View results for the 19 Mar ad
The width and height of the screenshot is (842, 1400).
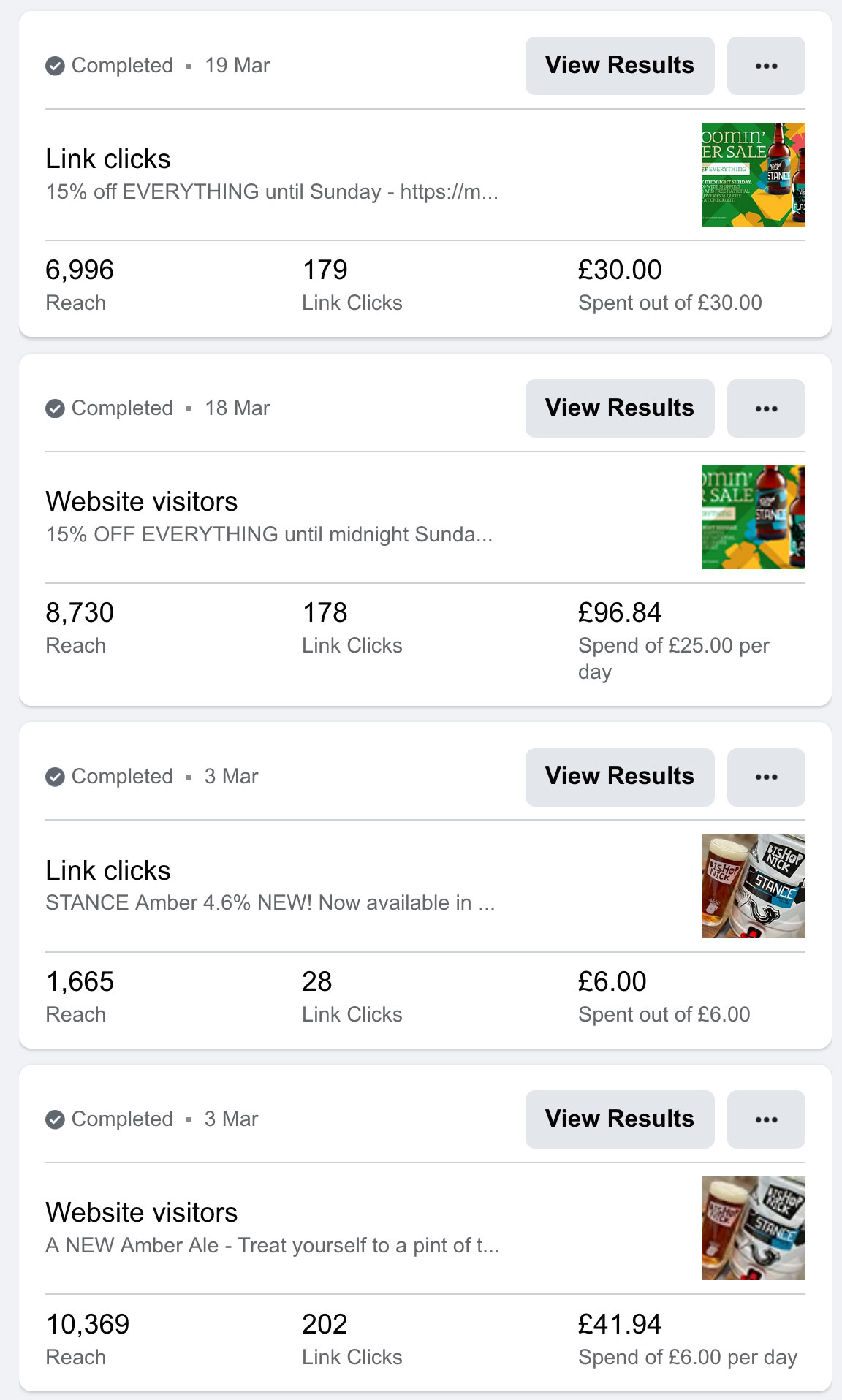(620, 66)
